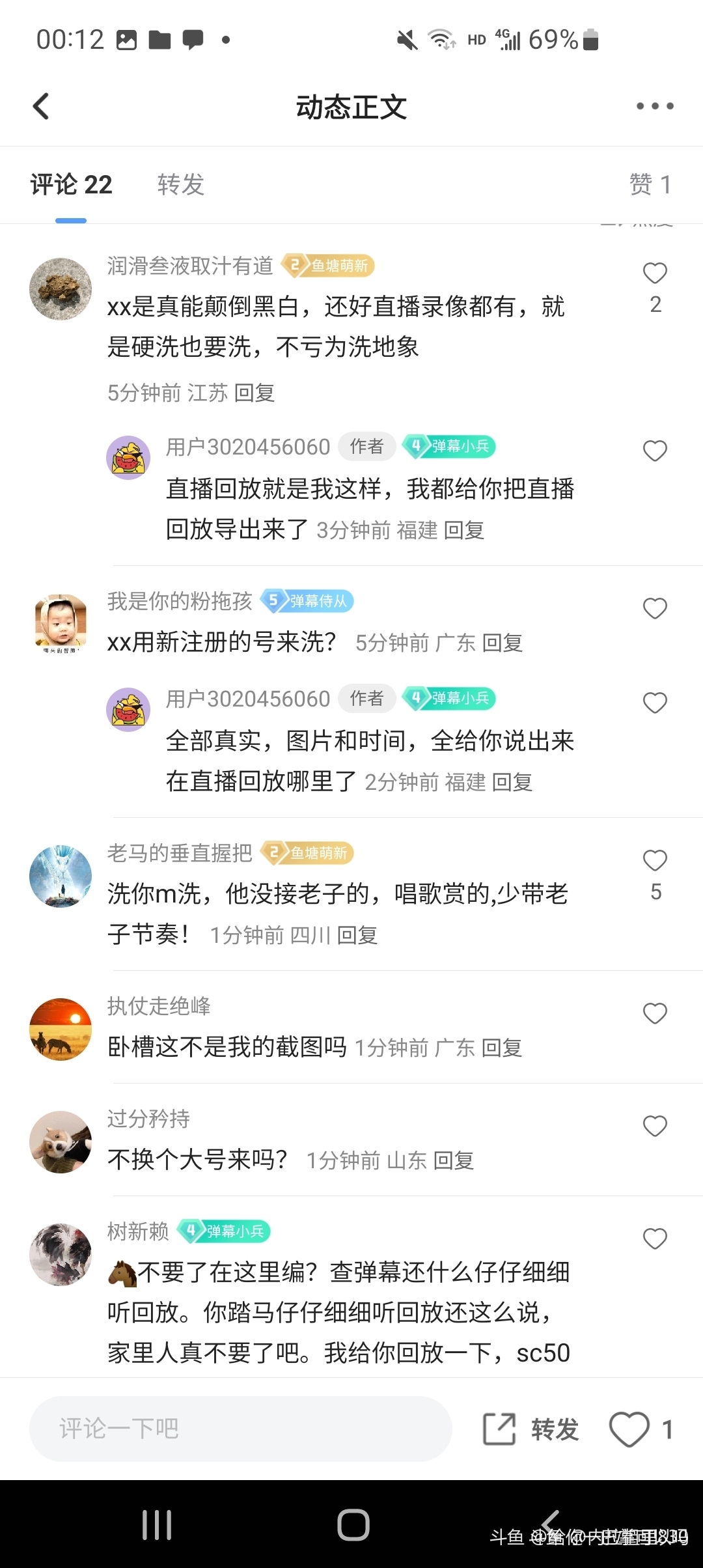
Task: Focus the 评论一下吧 comment field
Action: click(x=241, y=1429)
